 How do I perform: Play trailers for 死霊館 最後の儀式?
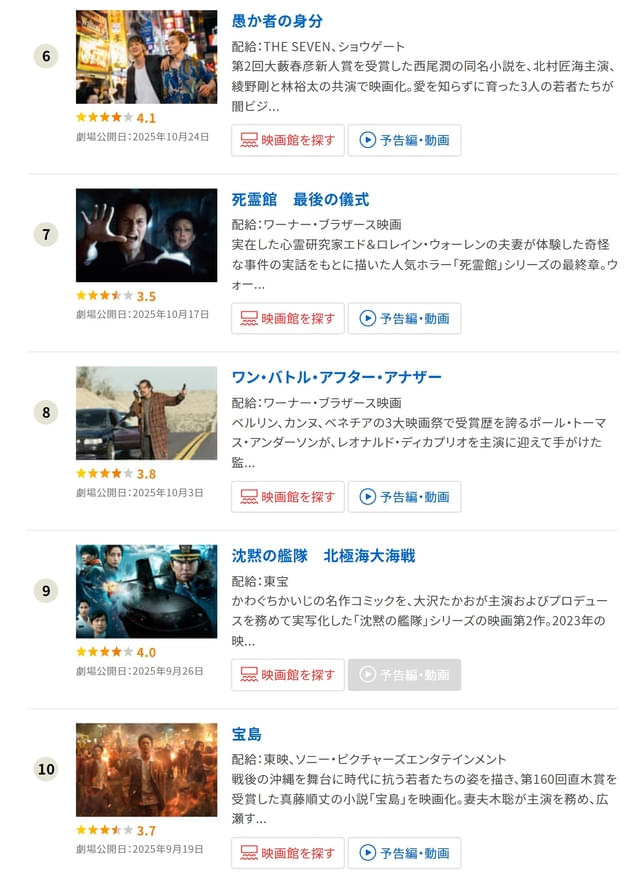point(404,319)
